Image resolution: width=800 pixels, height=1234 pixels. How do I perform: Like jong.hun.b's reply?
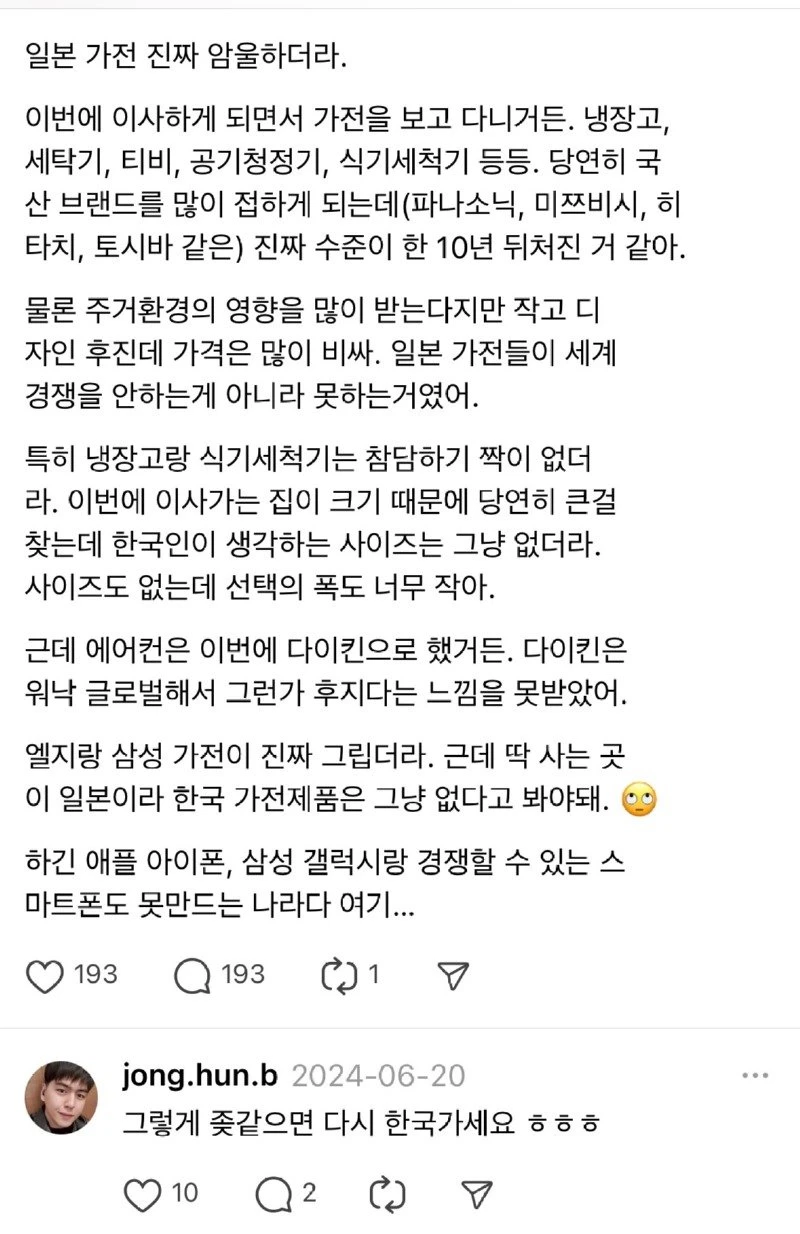[x=142, y=1193]
